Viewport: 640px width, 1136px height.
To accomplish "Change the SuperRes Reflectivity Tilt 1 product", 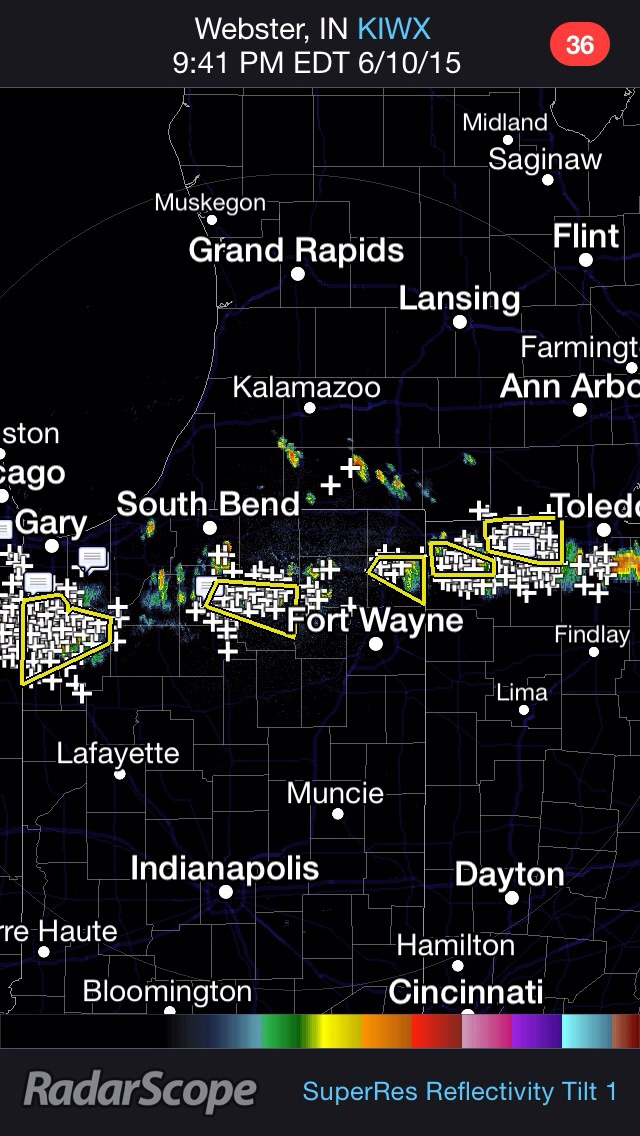I will [x=460, y=1091].
